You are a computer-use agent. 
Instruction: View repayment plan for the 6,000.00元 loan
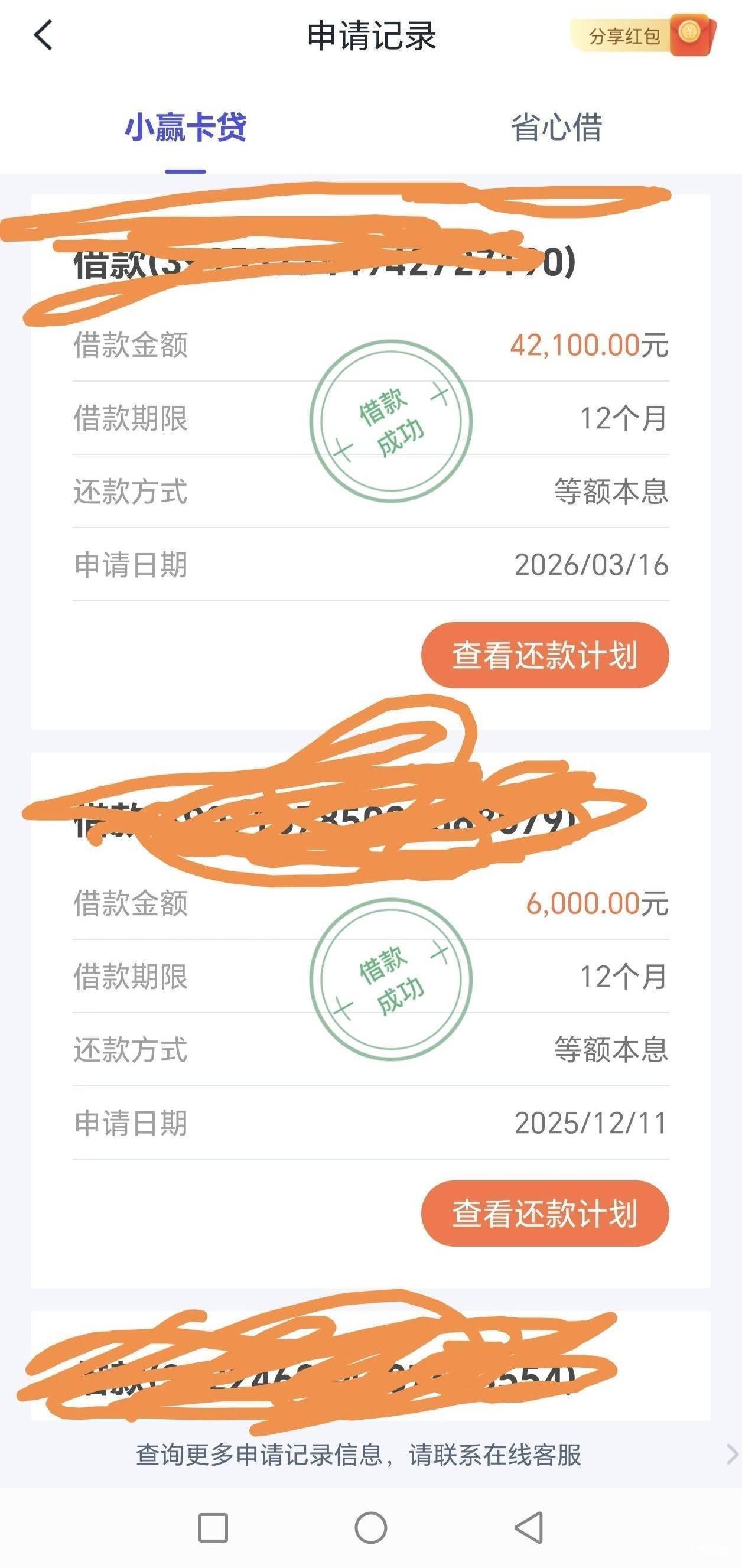[545, 1213]
